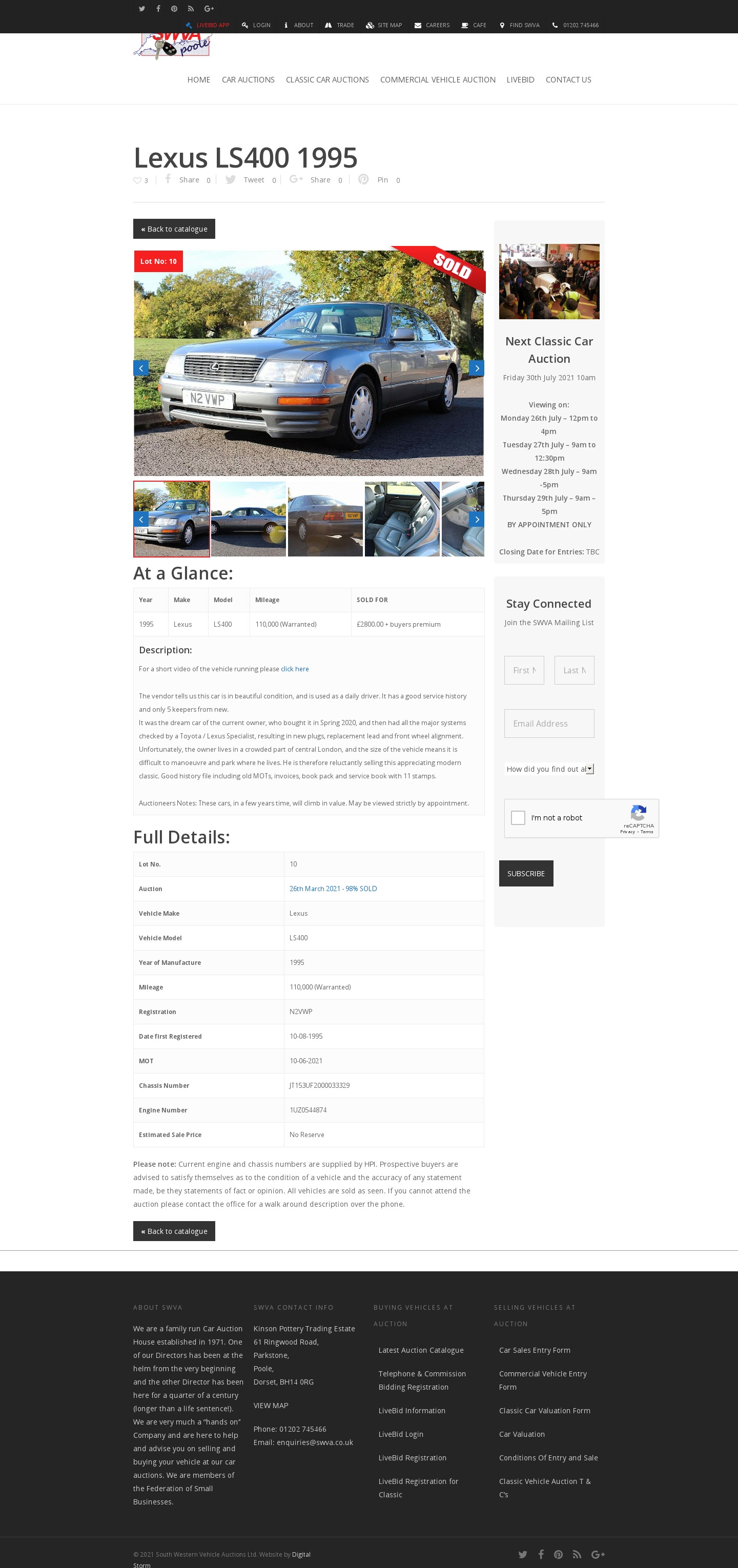Open View Map in the footer
The height and width of the screenshot is (1568, 738).
click(x=271, y=1406)
